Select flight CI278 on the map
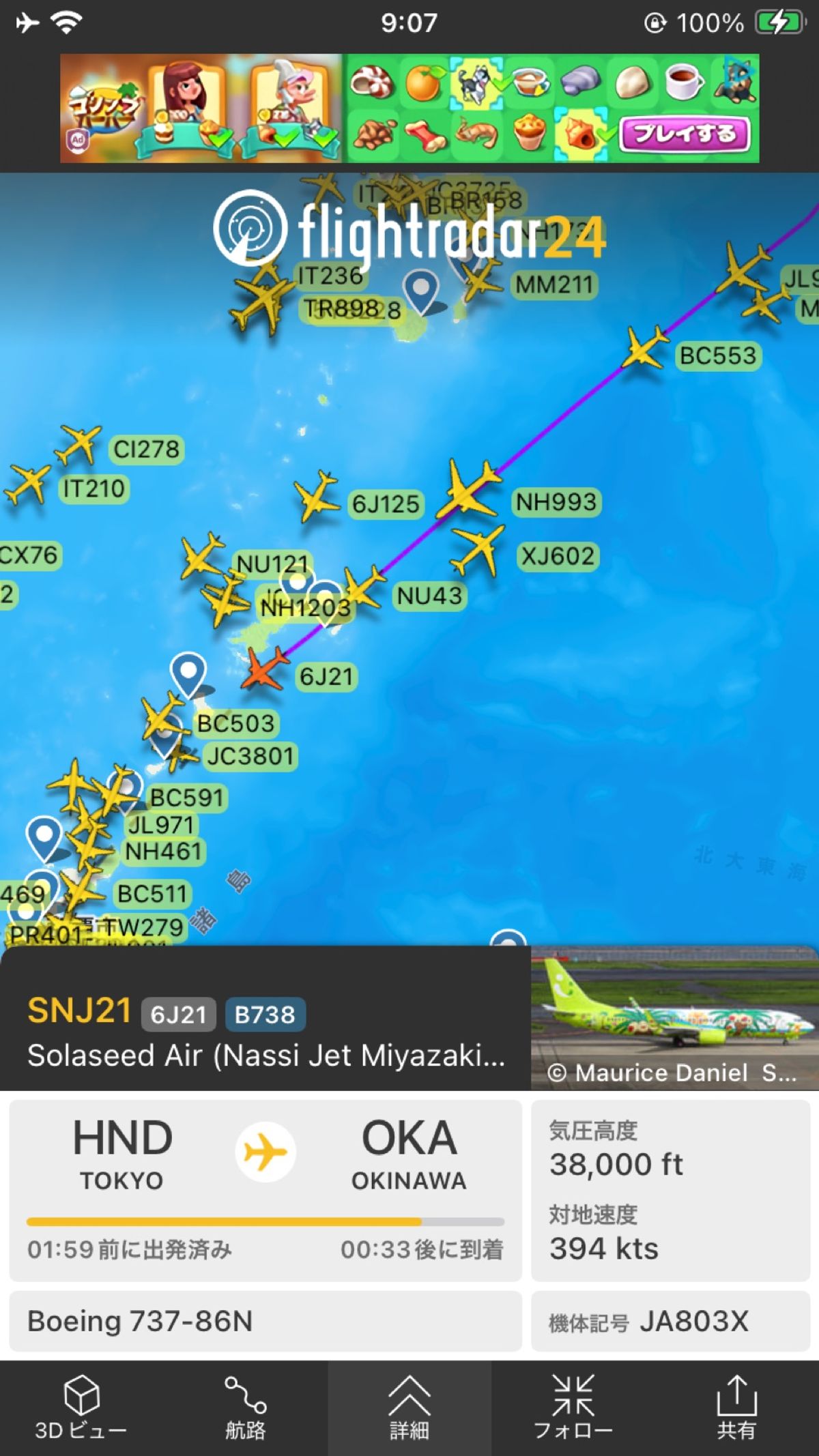819x1456 pixels. (x=80, y=443)
